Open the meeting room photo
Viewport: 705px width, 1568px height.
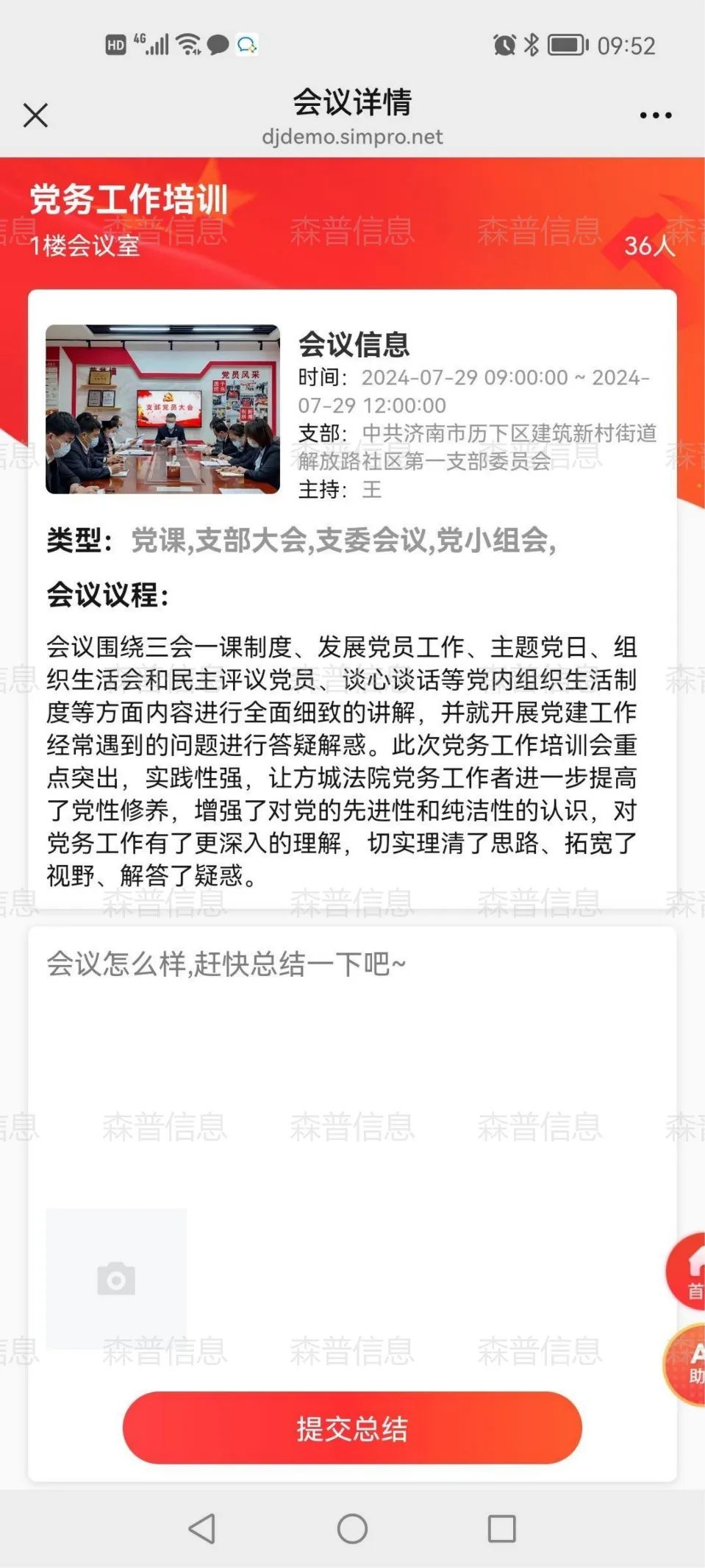[162, 409]
